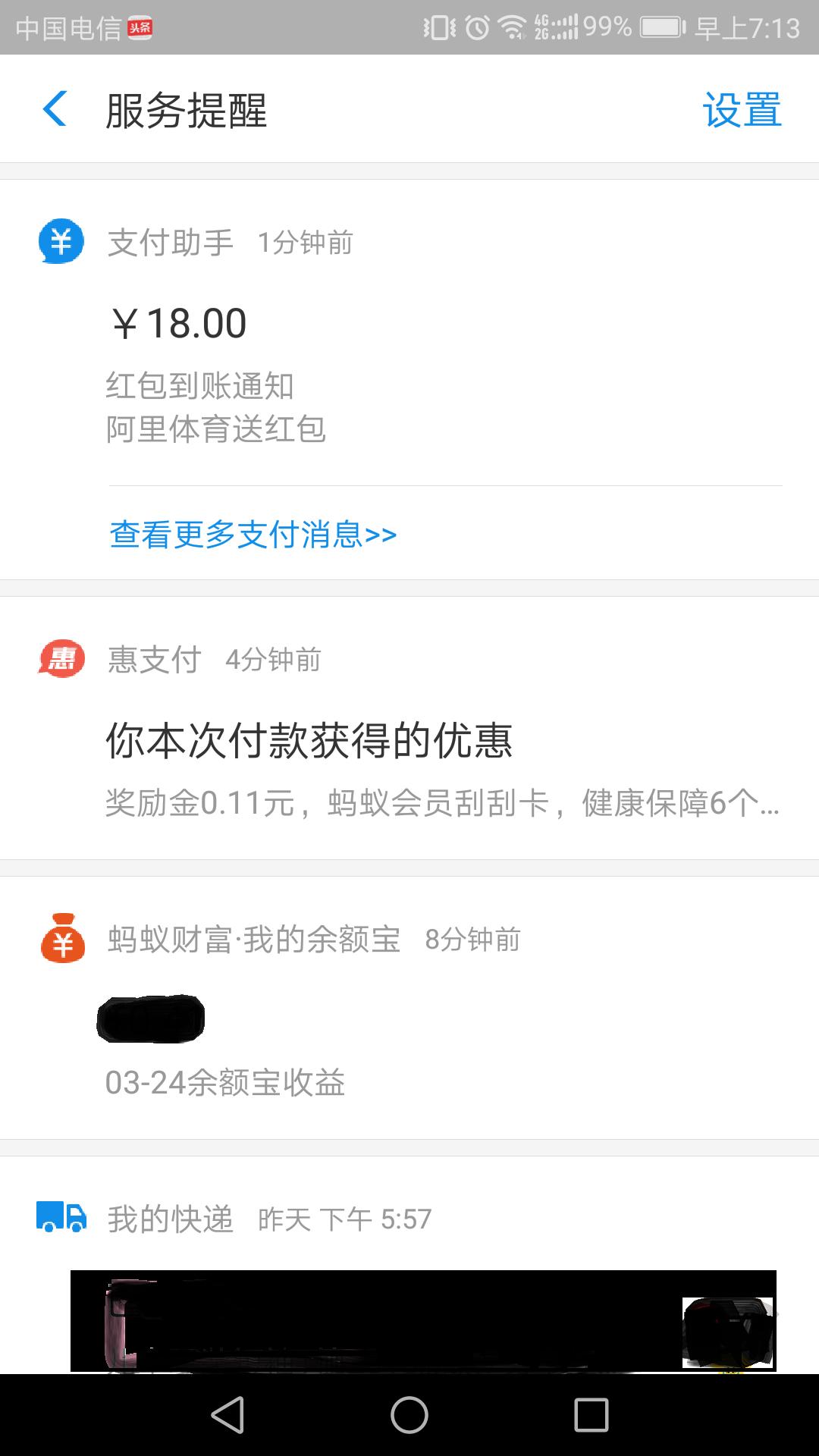View the 03-24余额宝收益 notification
The width and height of the screenshot is (819, 1456).
click(227, 1084)
